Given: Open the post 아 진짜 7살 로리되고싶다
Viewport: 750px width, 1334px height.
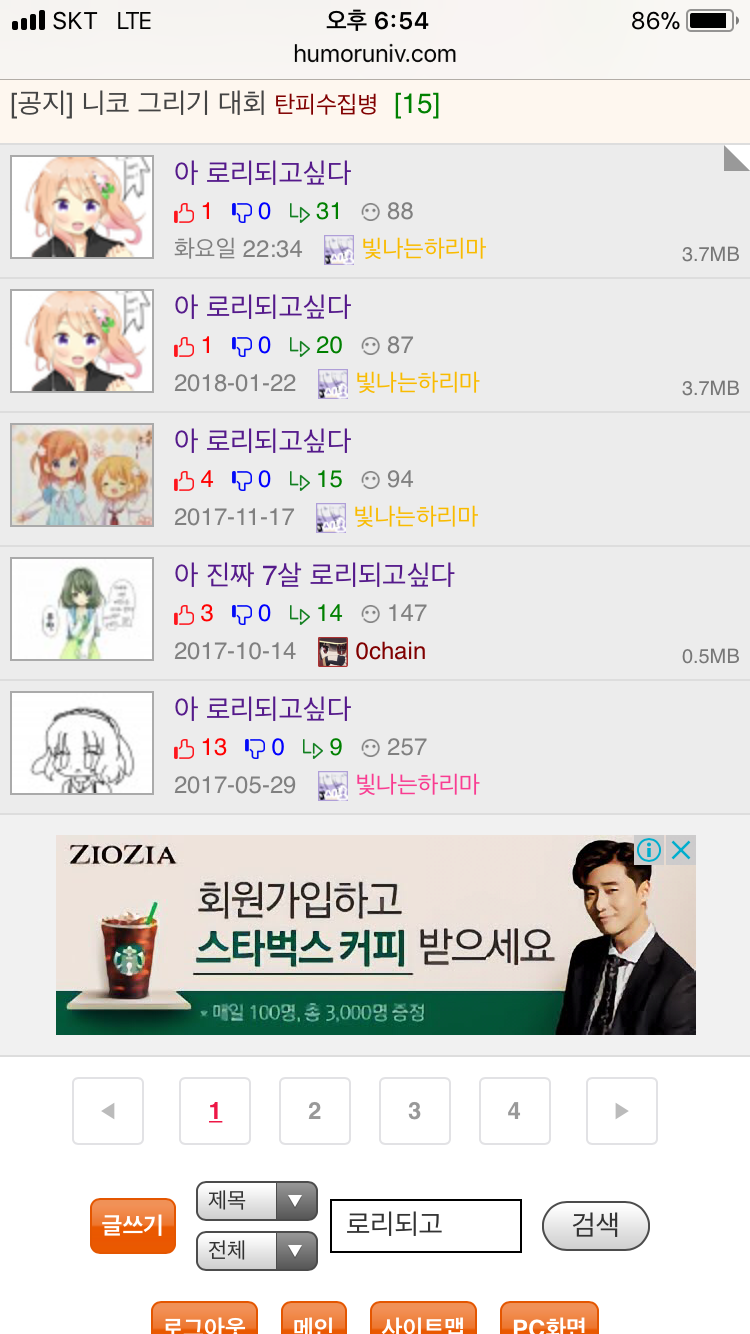Looking at the screenshot, I should tap(314, 575).
